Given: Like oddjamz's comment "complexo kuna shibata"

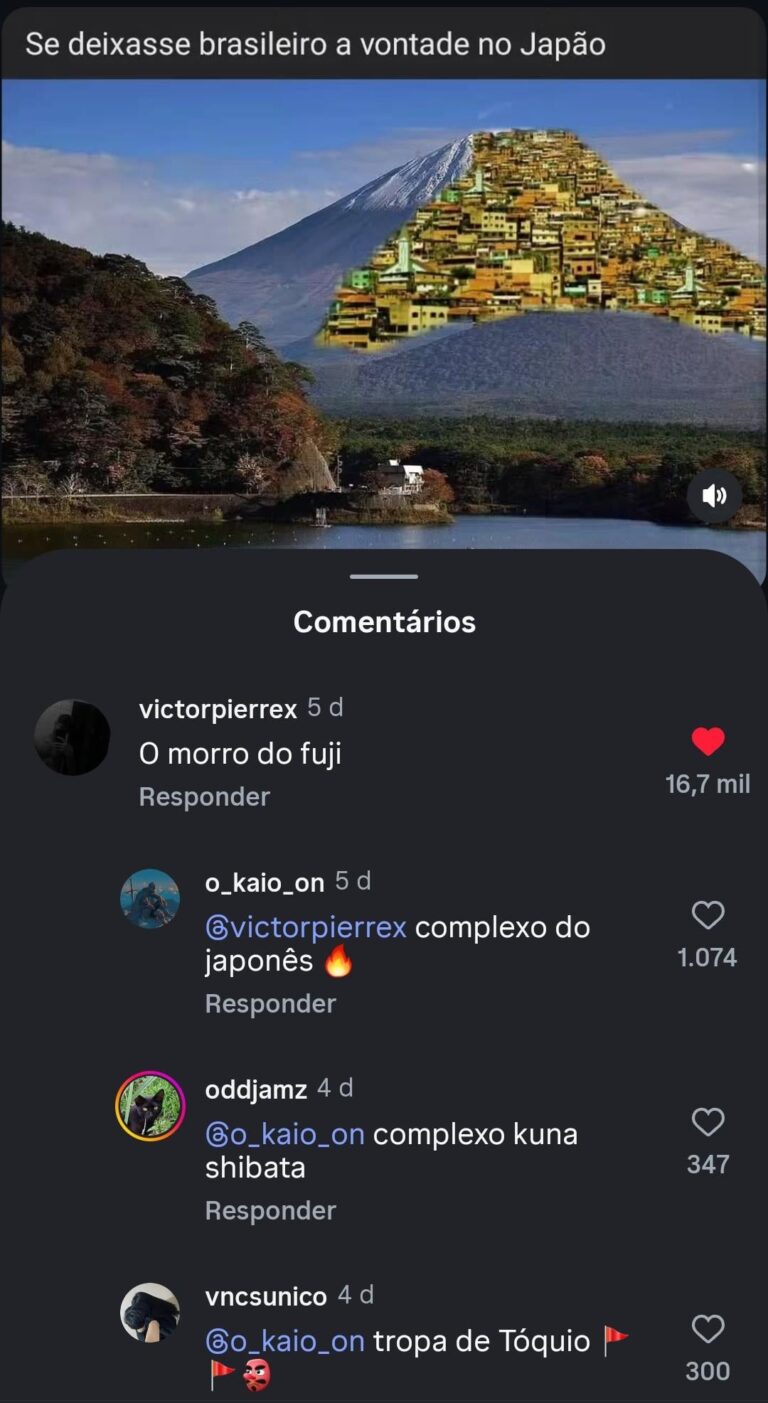Looking at the screenshot, I should tap(707, 1122).
